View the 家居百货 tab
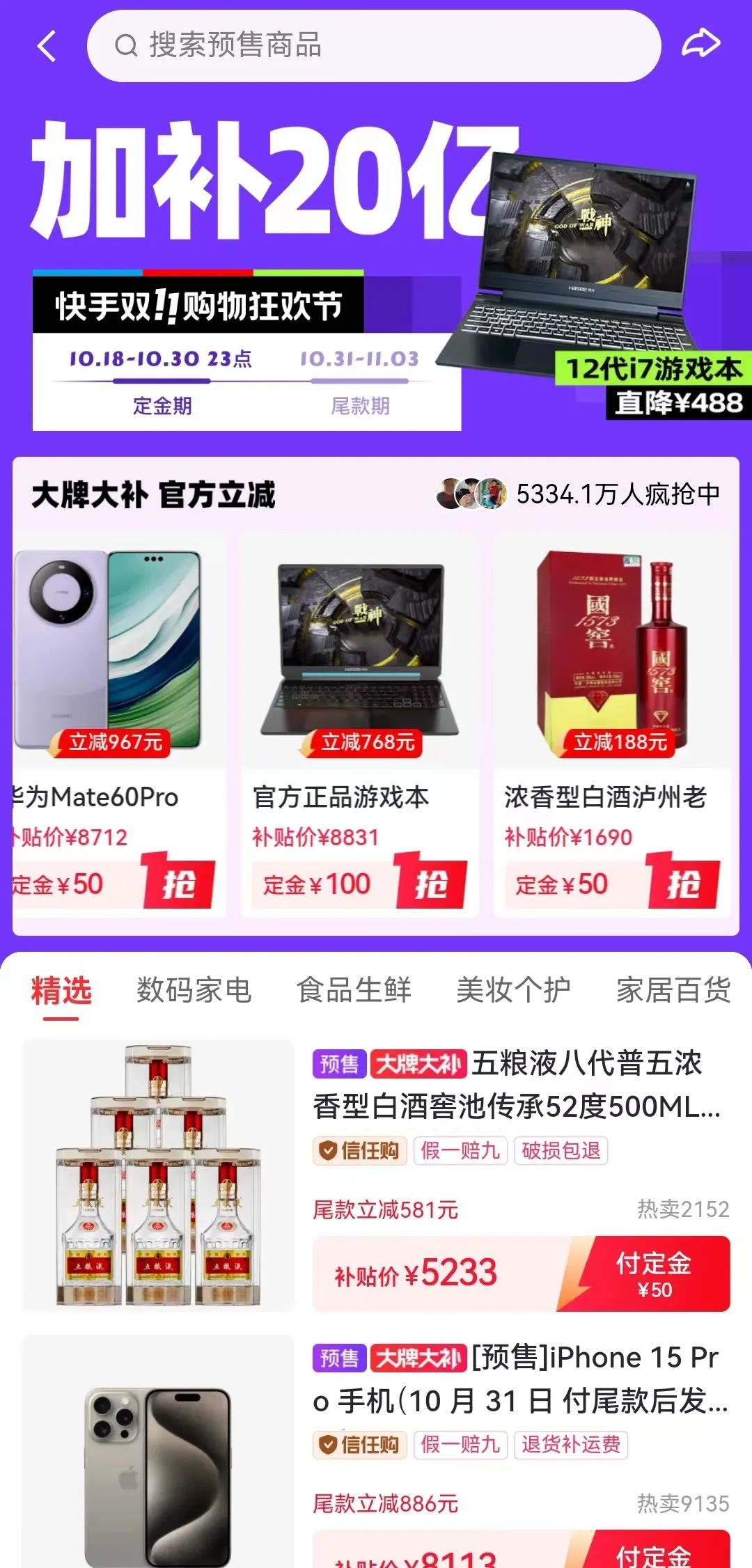 (673, 990)
